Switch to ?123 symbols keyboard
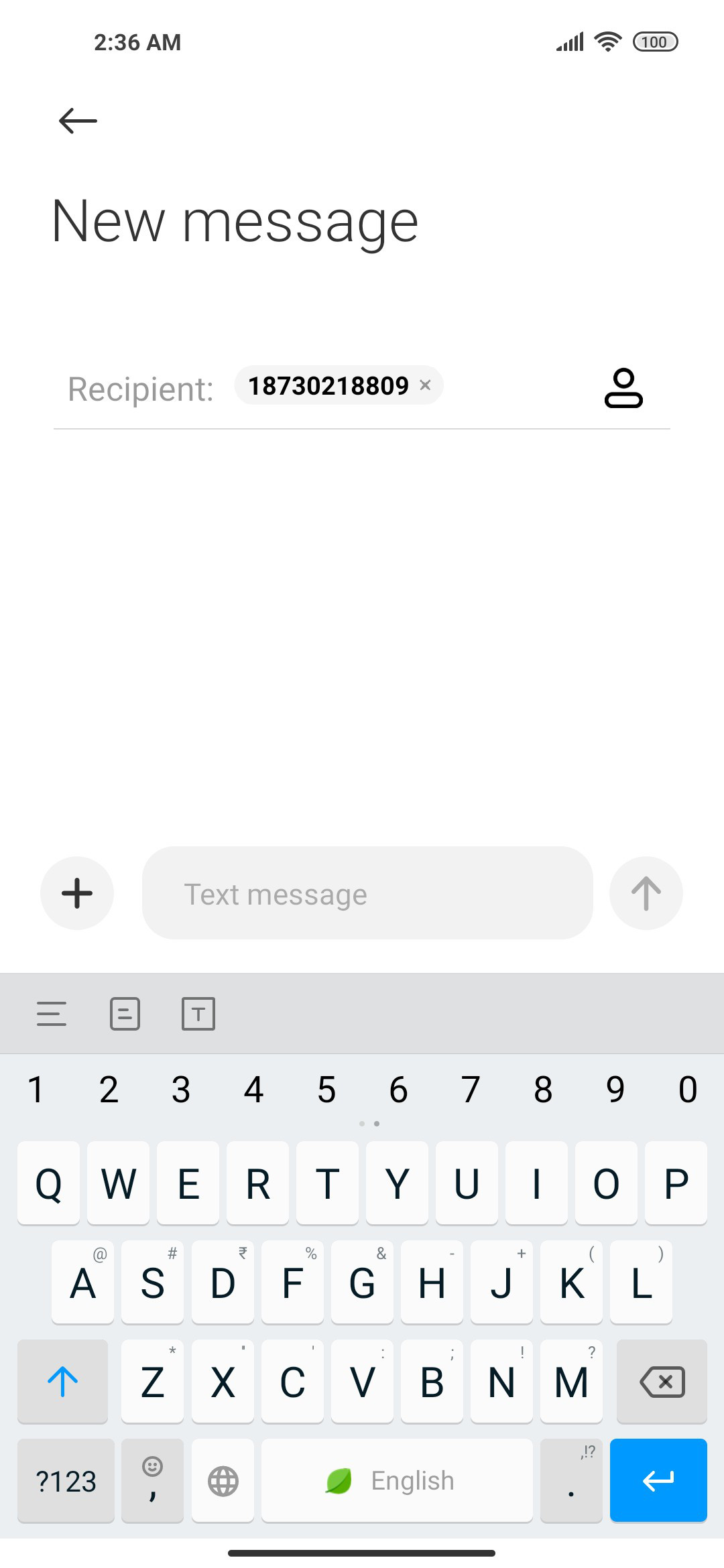 point(66,1480)
